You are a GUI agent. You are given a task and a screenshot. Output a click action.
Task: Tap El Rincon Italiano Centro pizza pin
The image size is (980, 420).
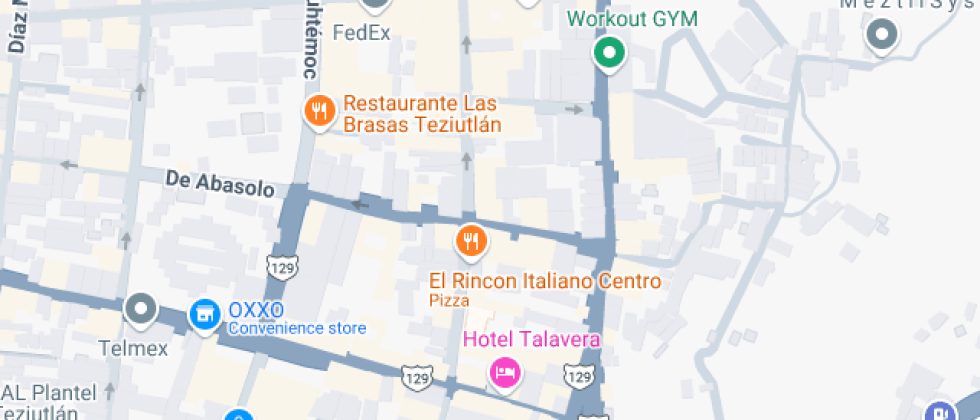click(x=470, y=240)
